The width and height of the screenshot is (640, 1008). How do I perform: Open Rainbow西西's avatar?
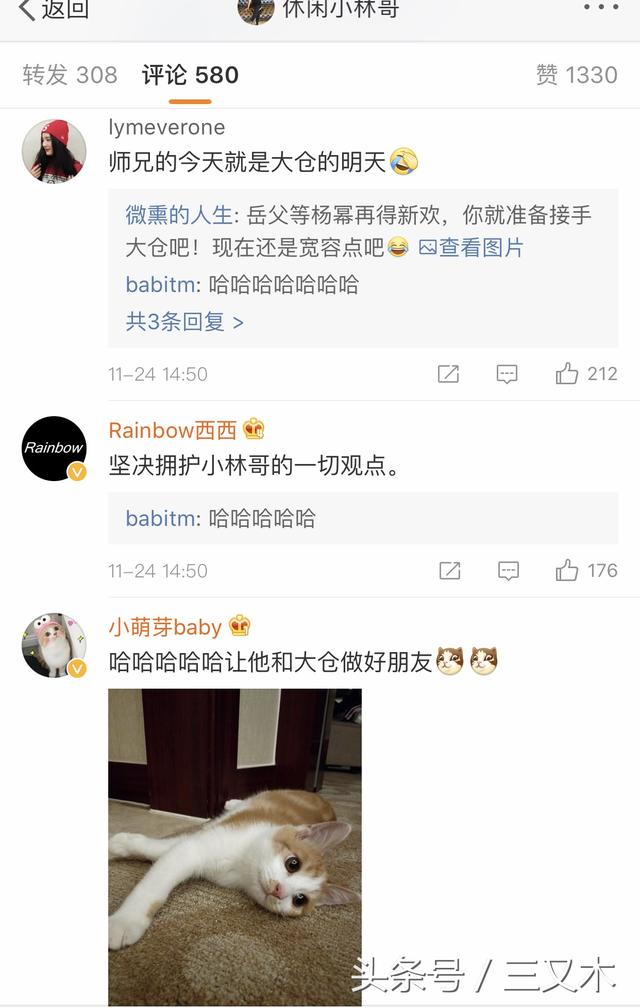(x=54, y=448)
